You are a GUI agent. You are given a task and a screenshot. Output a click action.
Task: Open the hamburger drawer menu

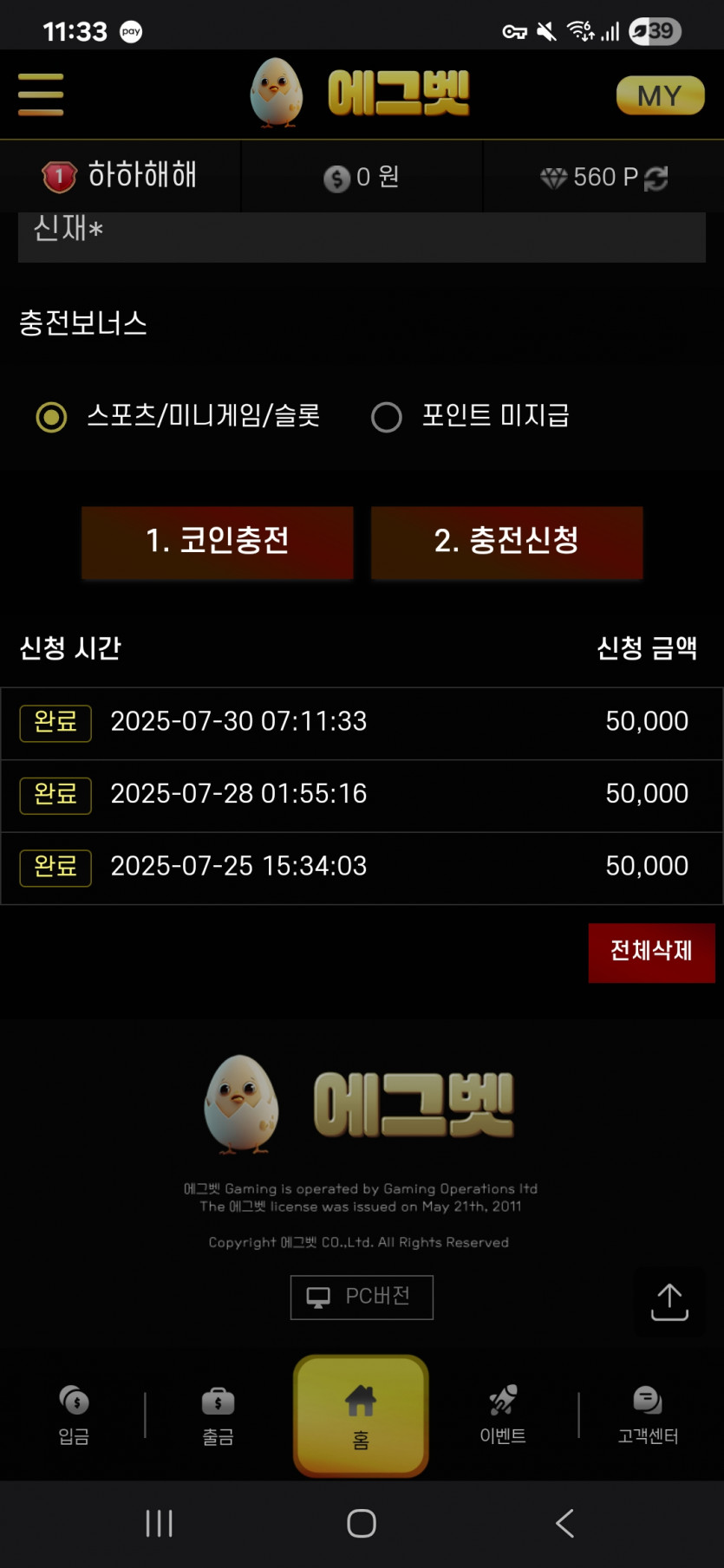coord(41,94)
